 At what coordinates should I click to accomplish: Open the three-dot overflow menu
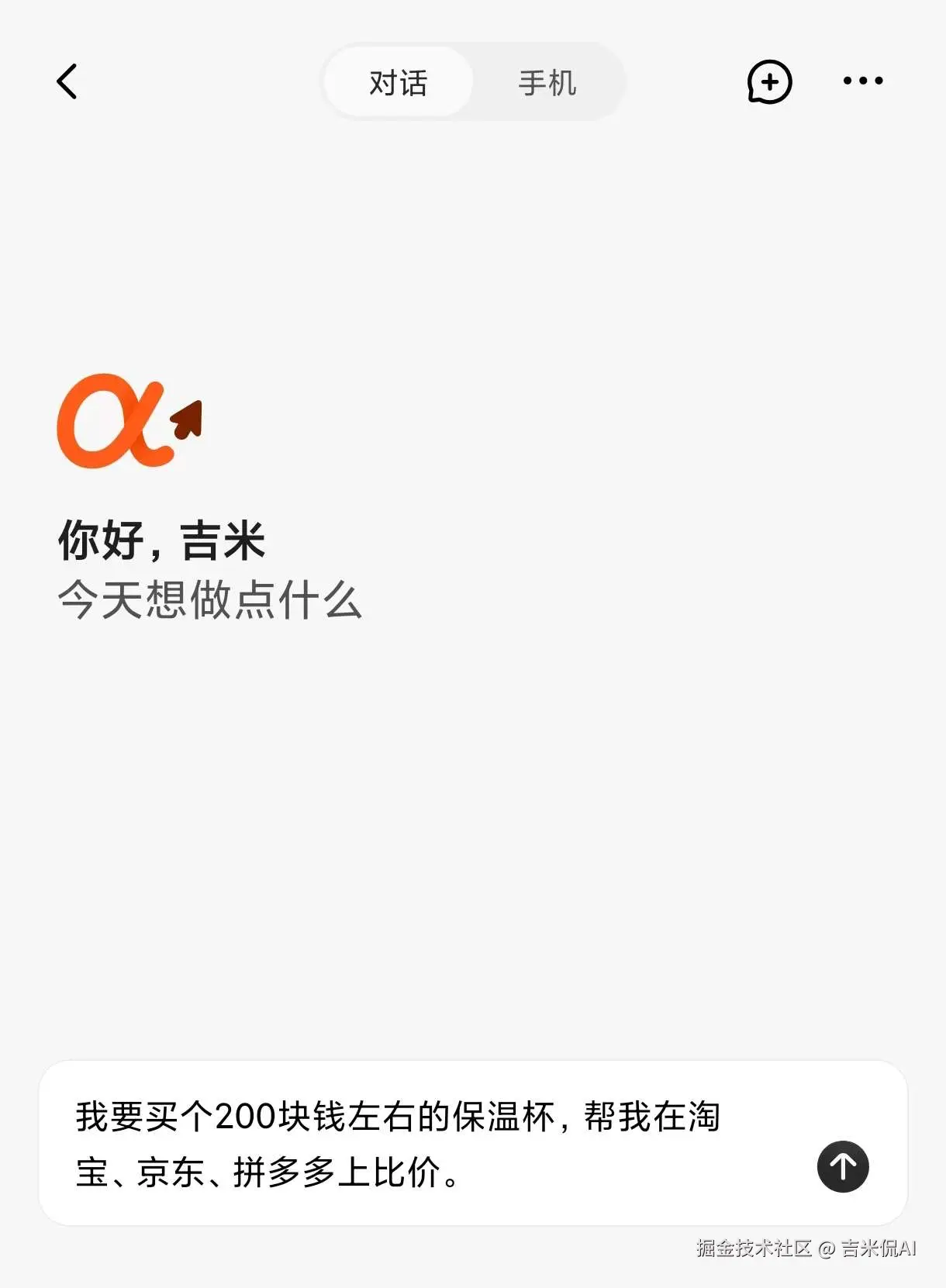[863, 81]
